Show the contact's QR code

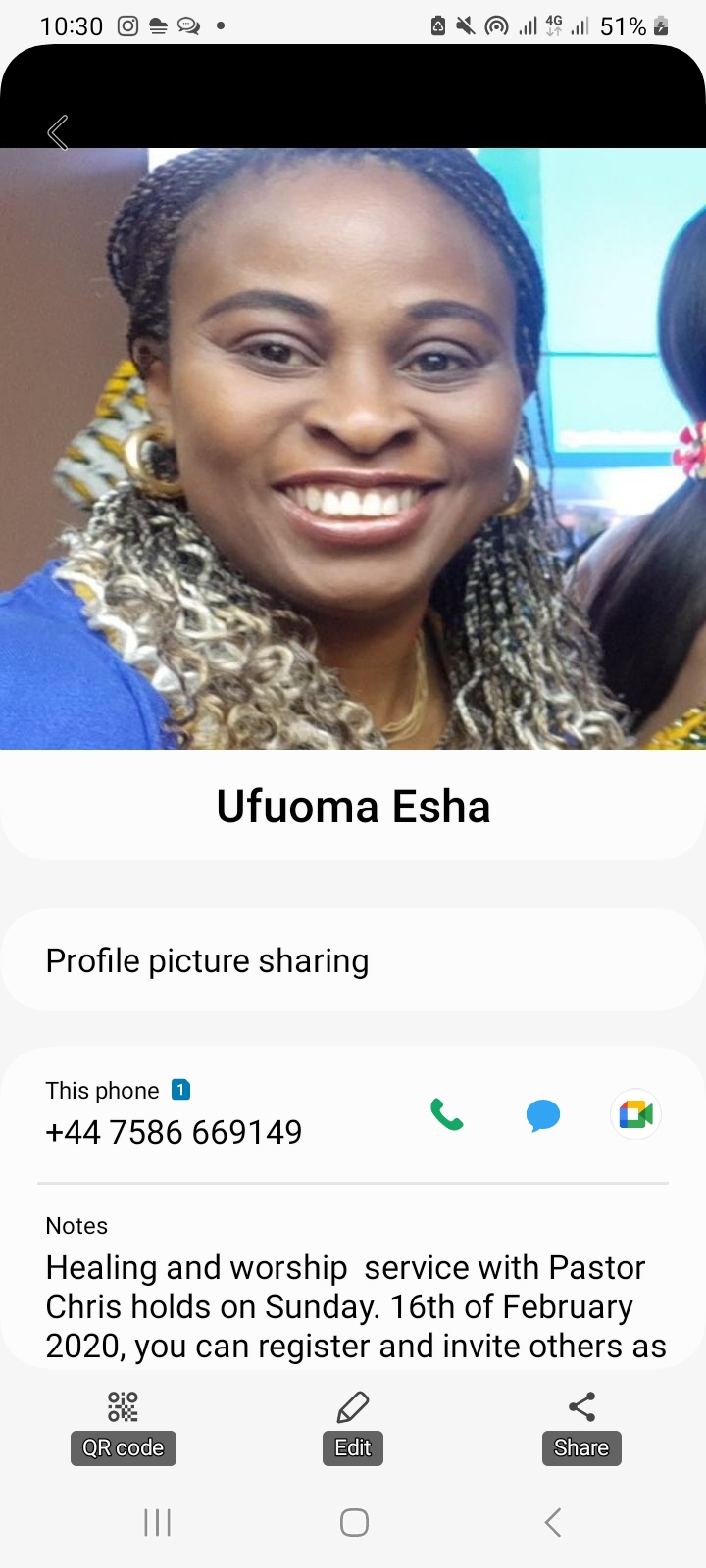coord(123,1426)
